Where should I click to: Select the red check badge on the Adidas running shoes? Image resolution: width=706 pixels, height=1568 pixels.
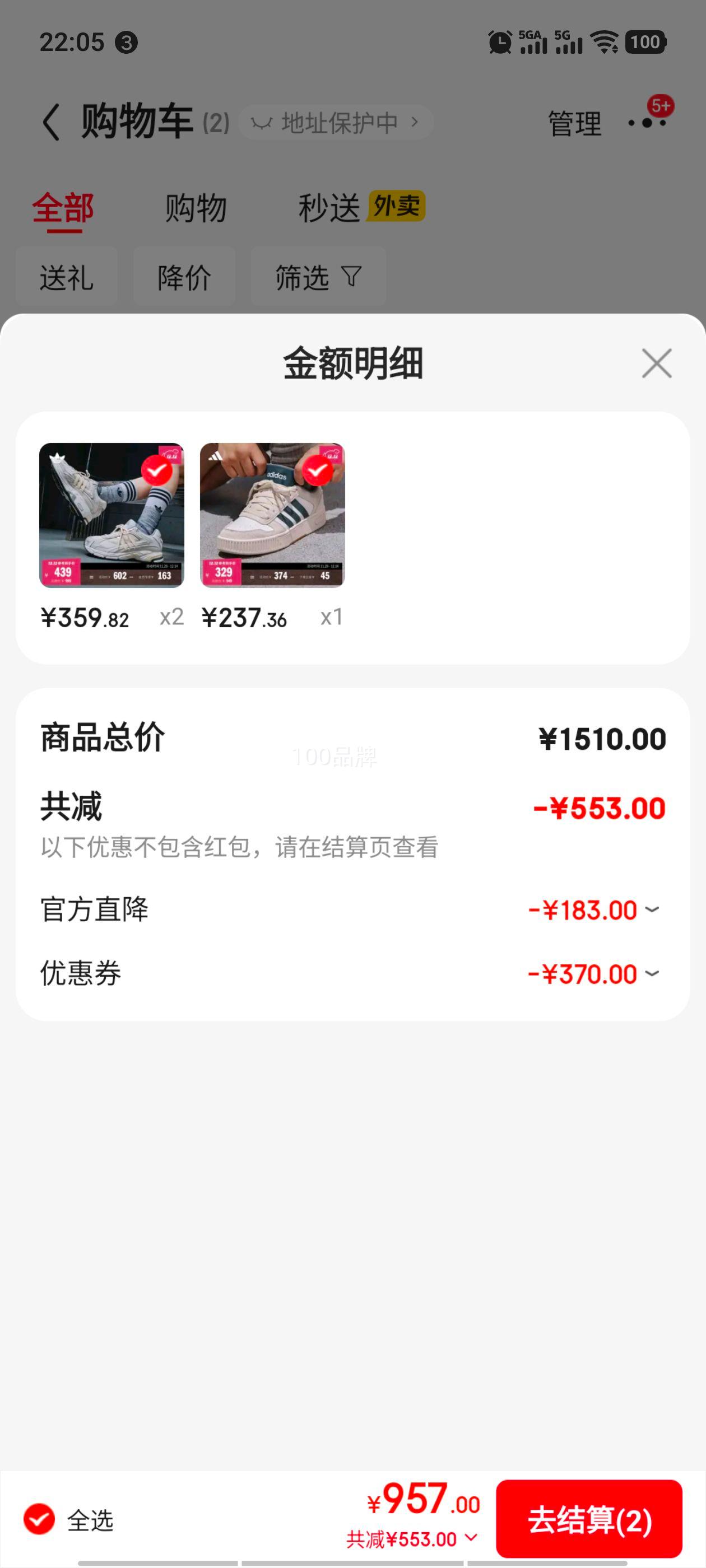pos(156,470)
